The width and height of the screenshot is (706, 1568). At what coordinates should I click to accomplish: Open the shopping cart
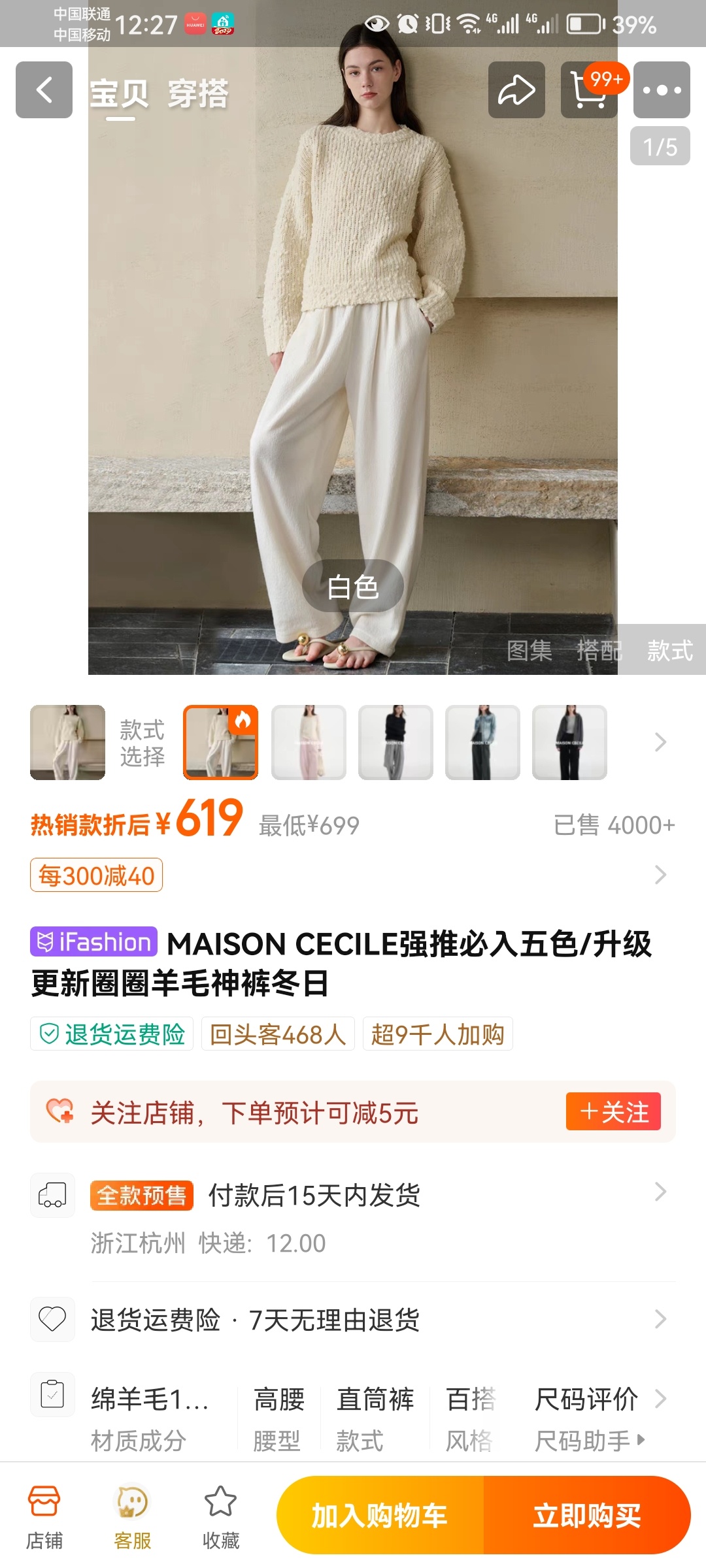coord(589,90)
